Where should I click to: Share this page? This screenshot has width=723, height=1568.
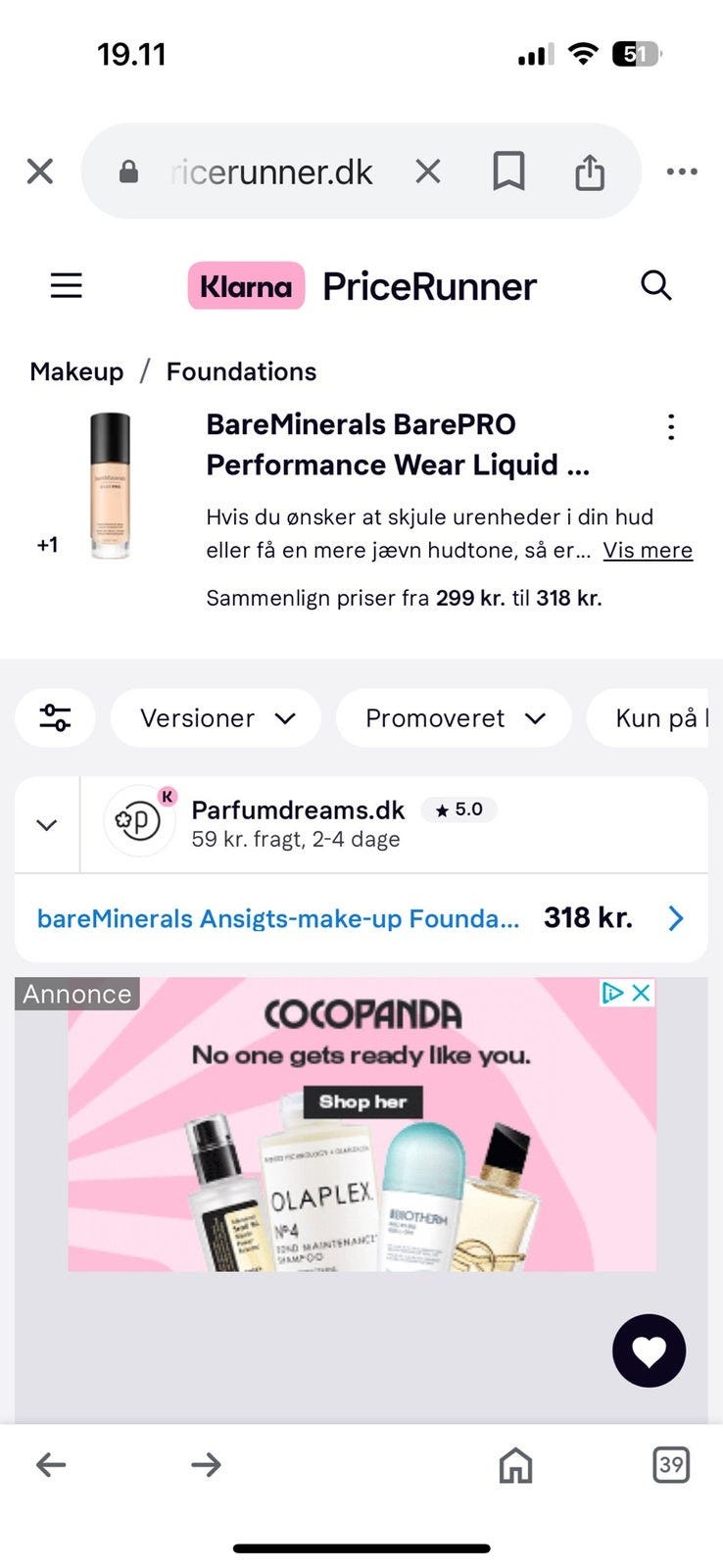click(589, 171)
